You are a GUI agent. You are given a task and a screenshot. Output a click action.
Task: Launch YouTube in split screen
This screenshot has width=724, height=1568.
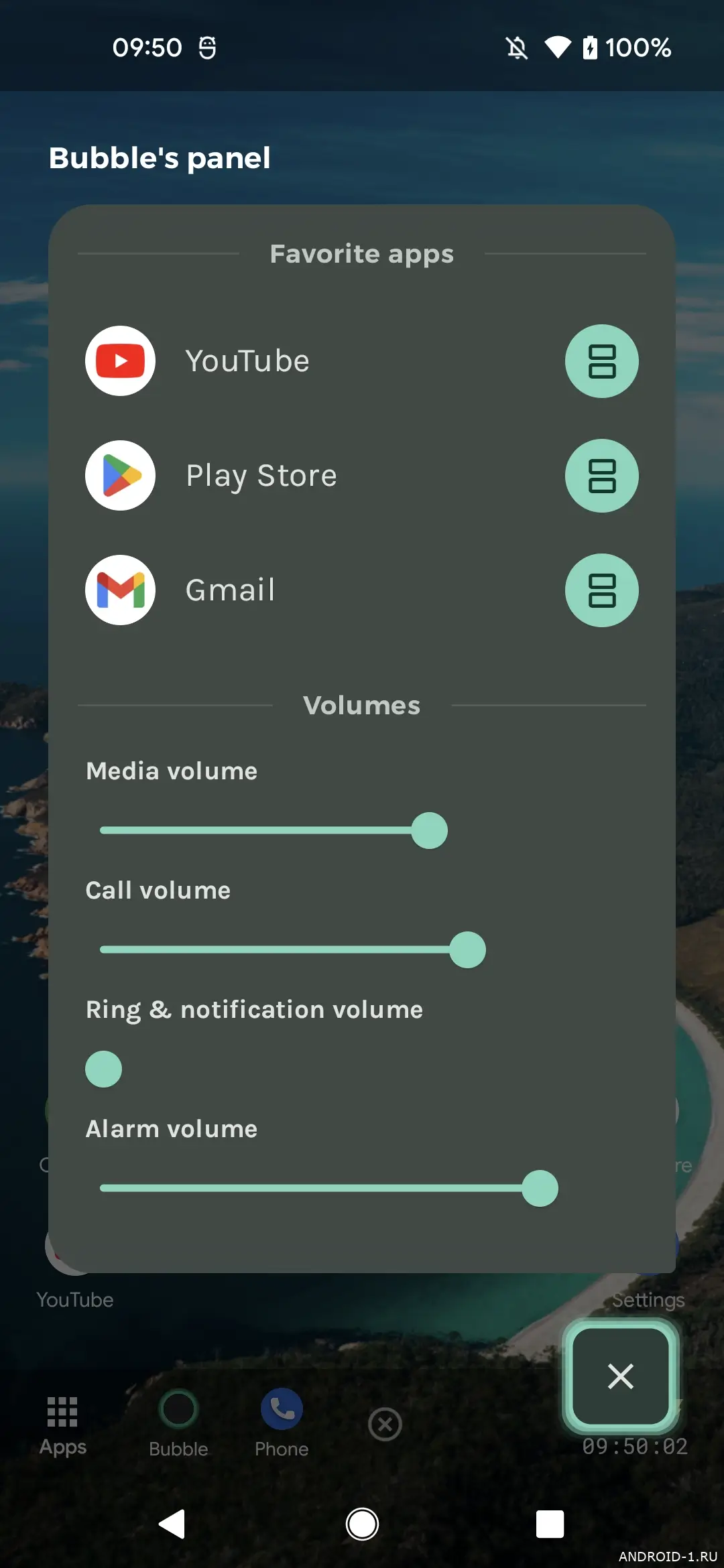pos(601,361)
